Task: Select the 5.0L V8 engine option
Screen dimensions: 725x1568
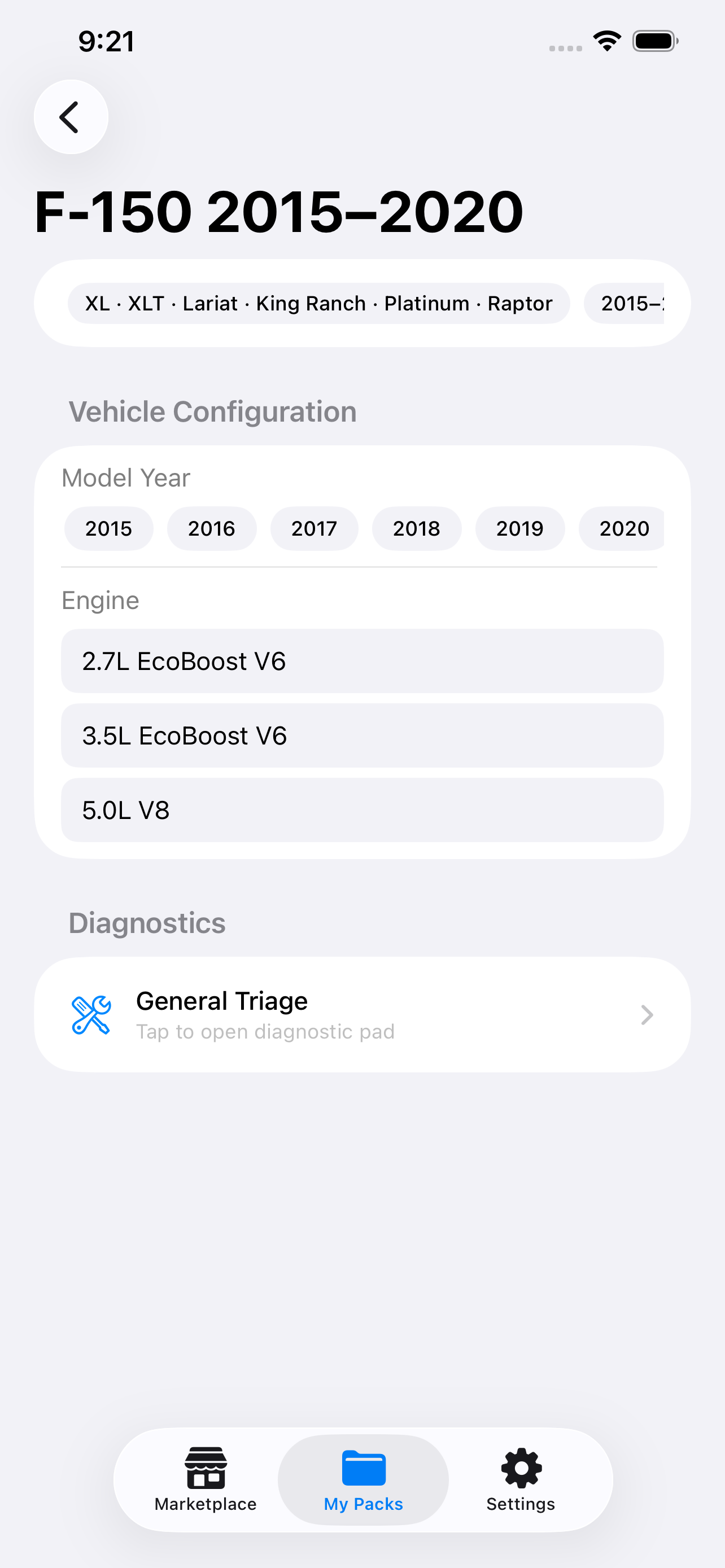Action: [363, 809]
